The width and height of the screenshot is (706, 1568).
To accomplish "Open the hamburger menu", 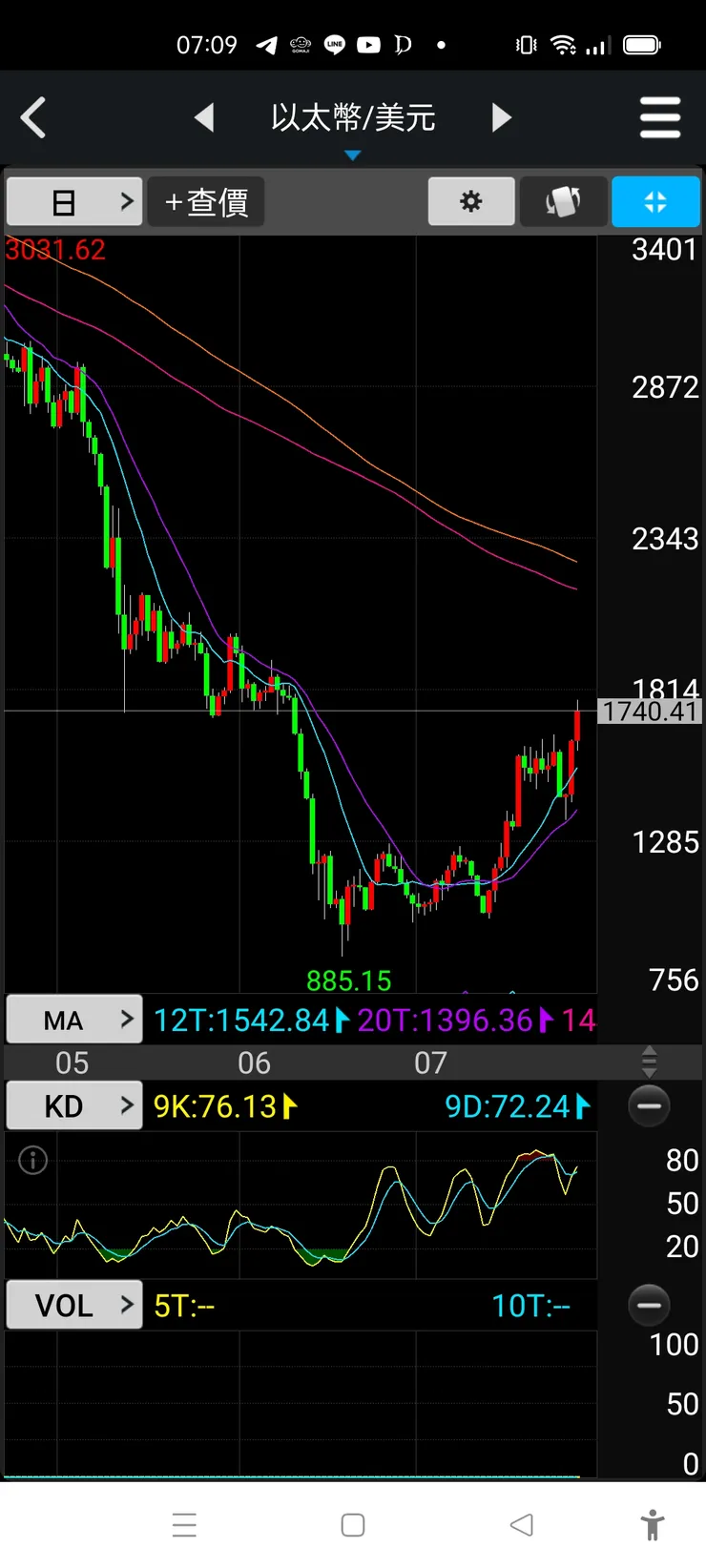I will (x=660, y=118).
